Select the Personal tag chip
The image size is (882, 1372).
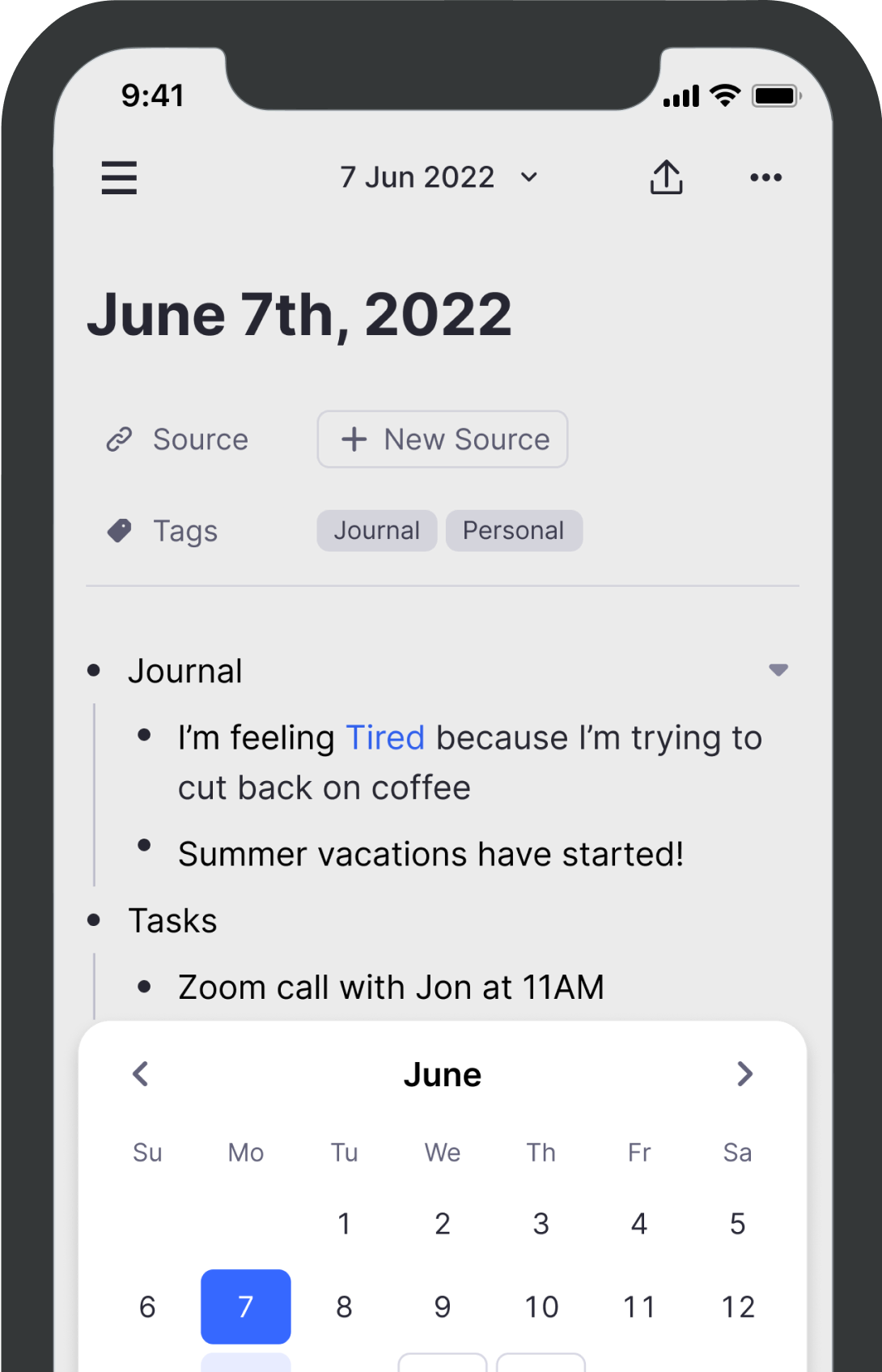point(514,531)
